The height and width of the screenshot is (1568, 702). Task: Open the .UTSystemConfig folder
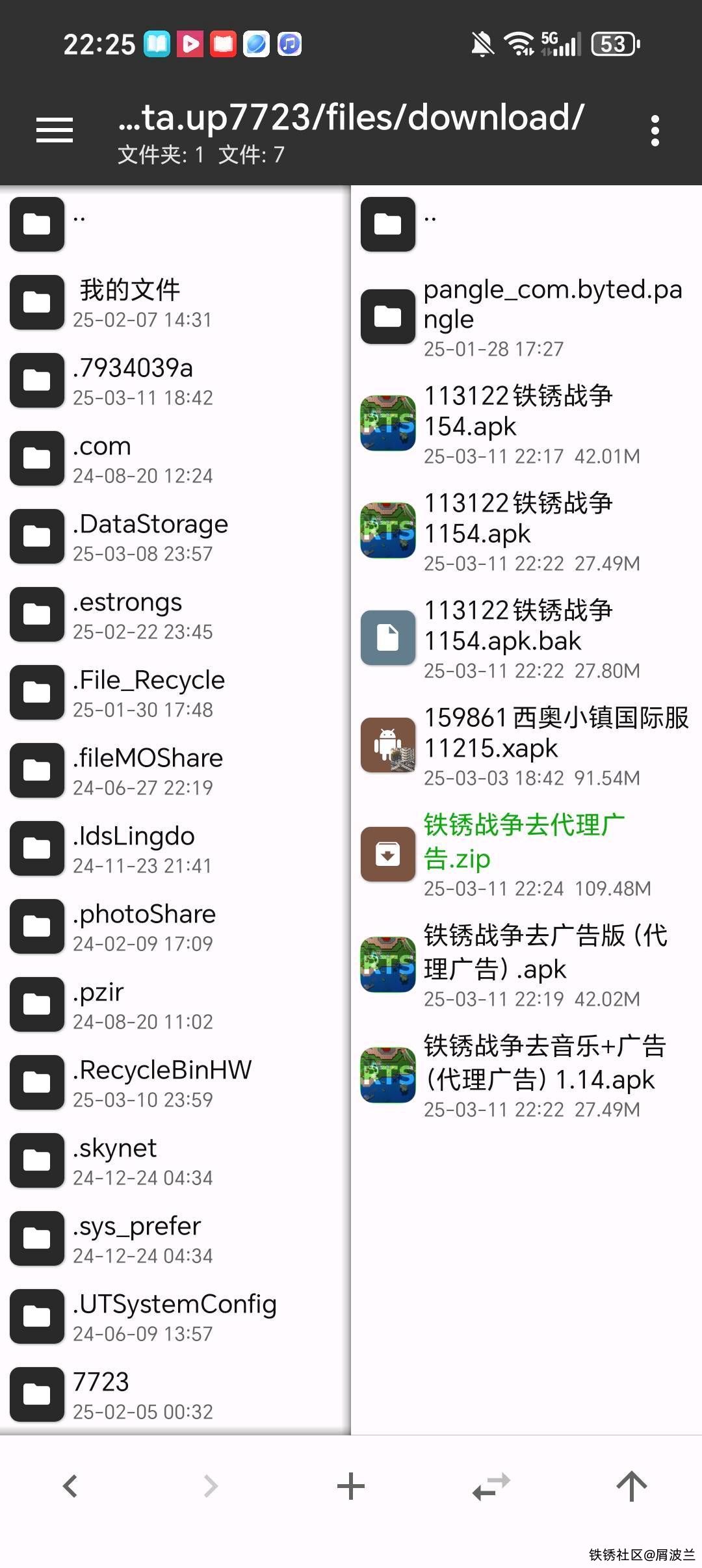coord(174,1316)
